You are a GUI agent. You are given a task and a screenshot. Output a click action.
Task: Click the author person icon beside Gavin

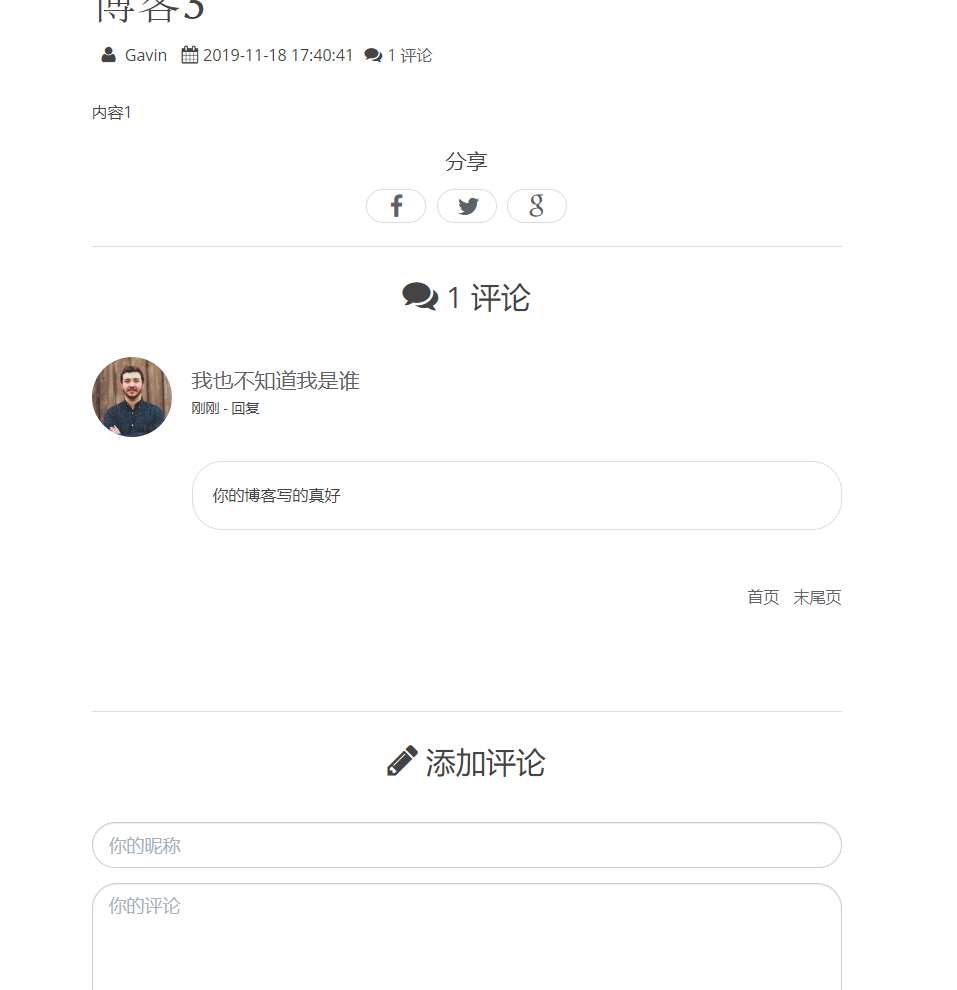coord(107,55)
